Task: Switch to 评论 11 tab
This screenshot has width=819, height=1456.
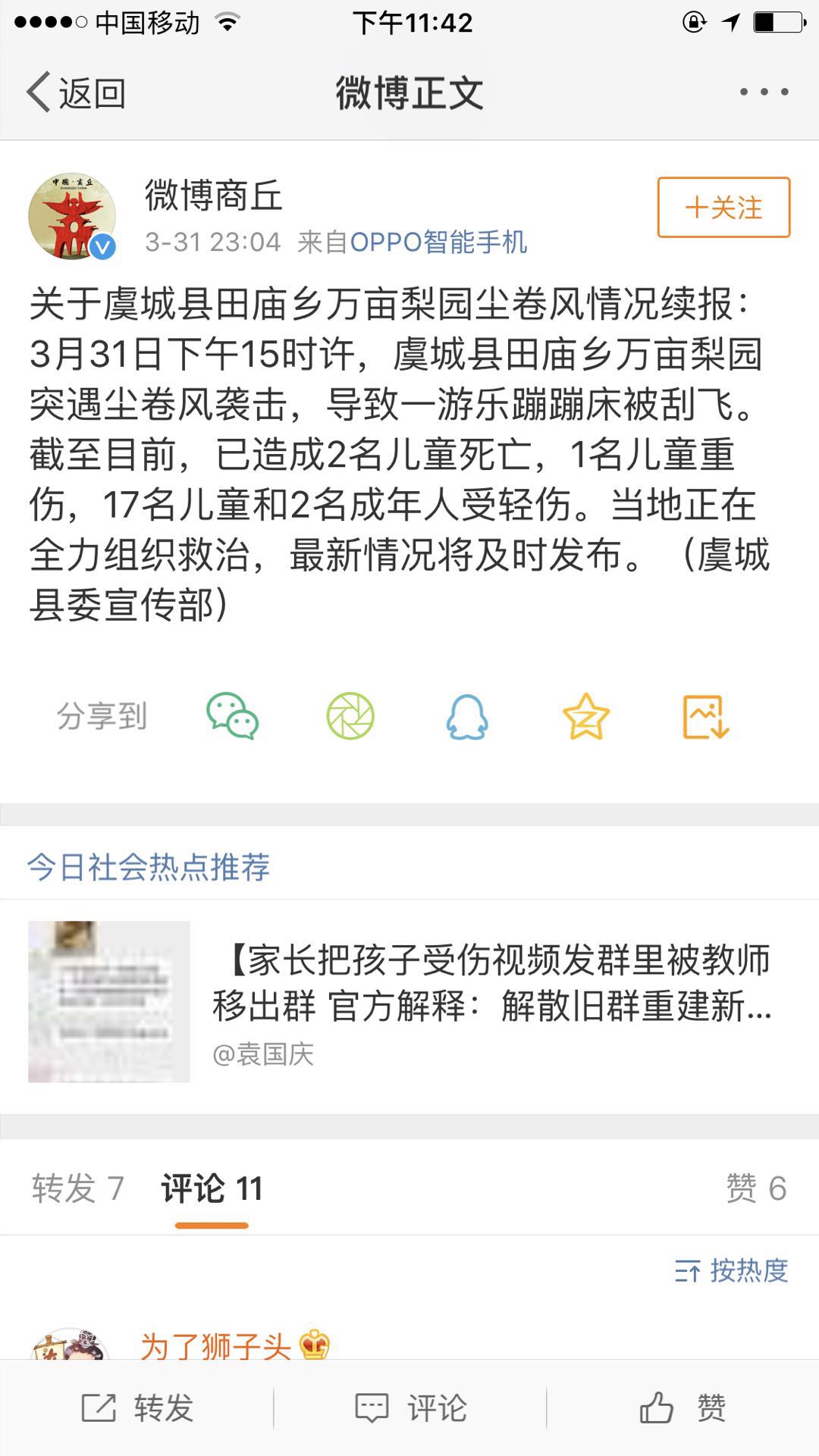Action: click(x=212, y=1188)
